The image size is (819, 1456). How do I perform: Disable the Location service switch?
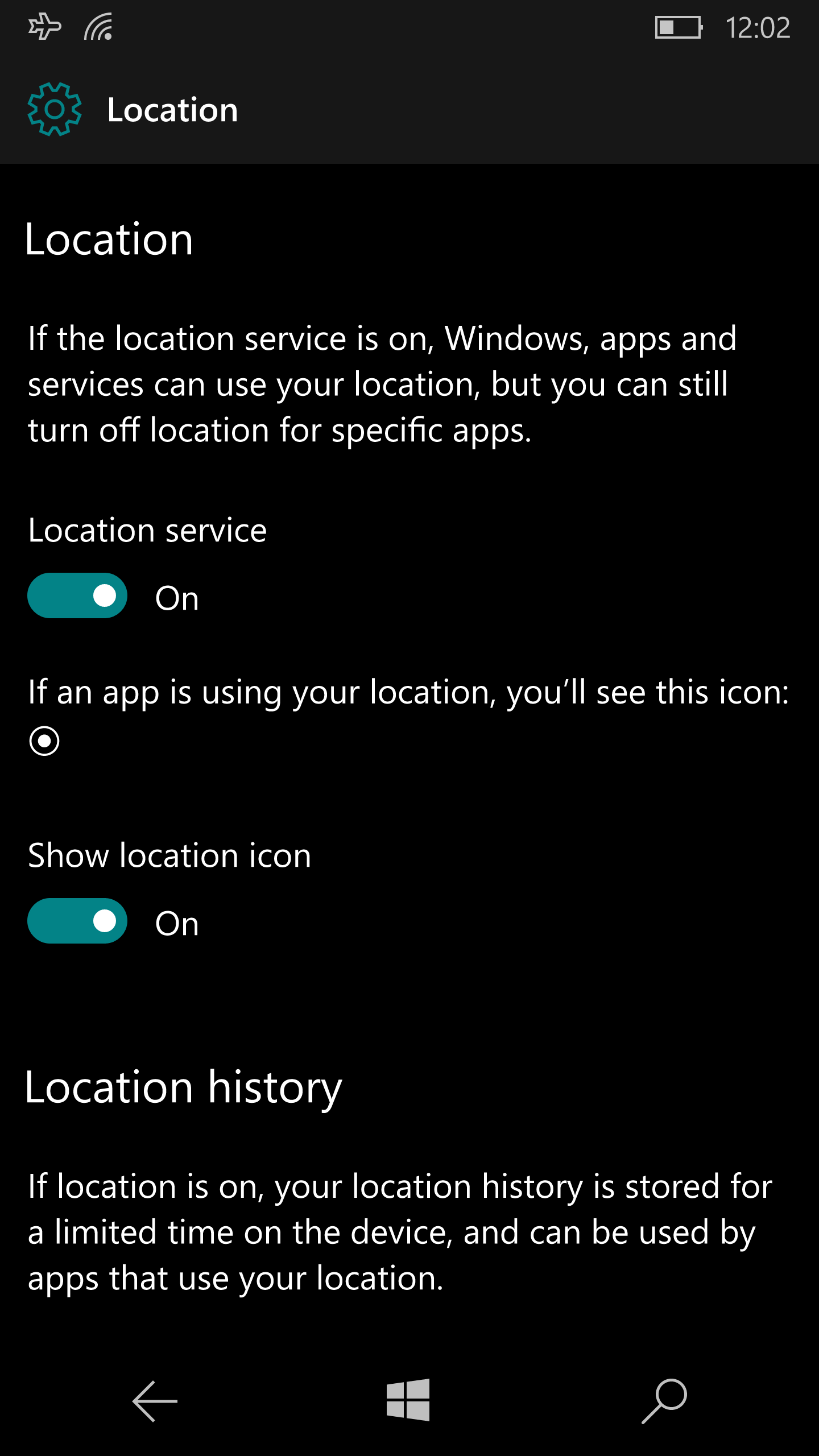click(78, 596)
